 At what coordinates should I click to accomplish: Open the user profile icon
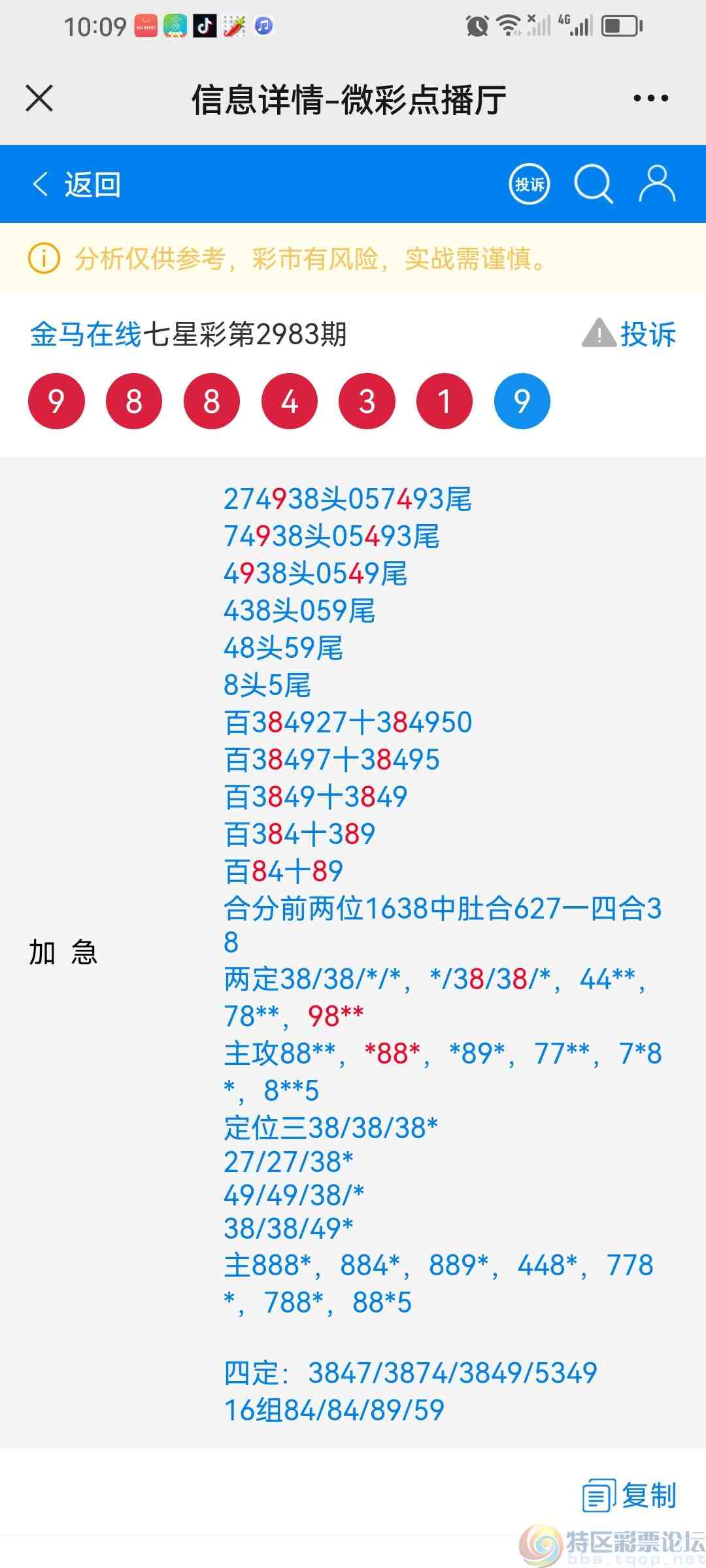(x=656, y=184)
